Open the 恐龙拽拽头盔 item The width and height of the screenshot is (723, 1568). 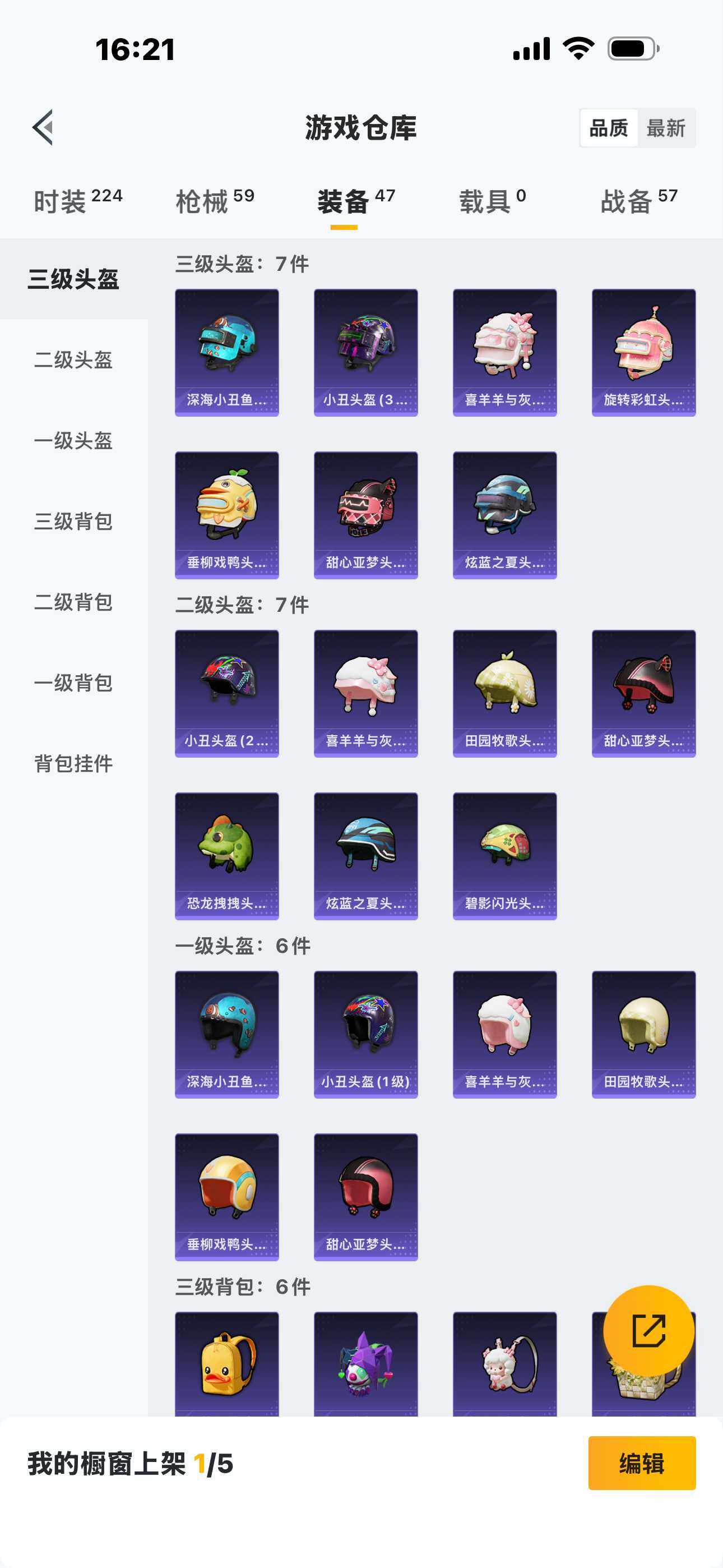coord(226,856)
